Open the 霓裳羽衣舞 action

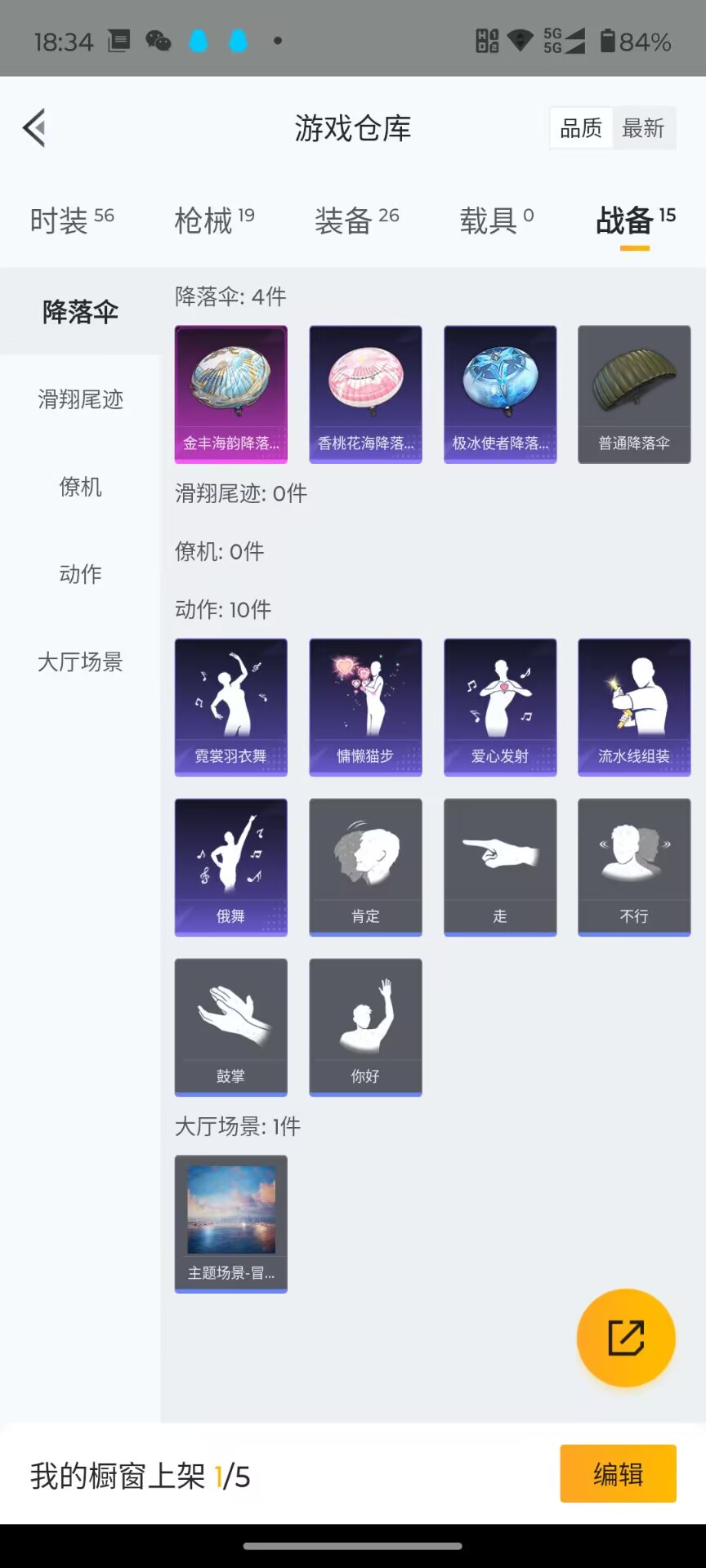(x=231, y=707)
